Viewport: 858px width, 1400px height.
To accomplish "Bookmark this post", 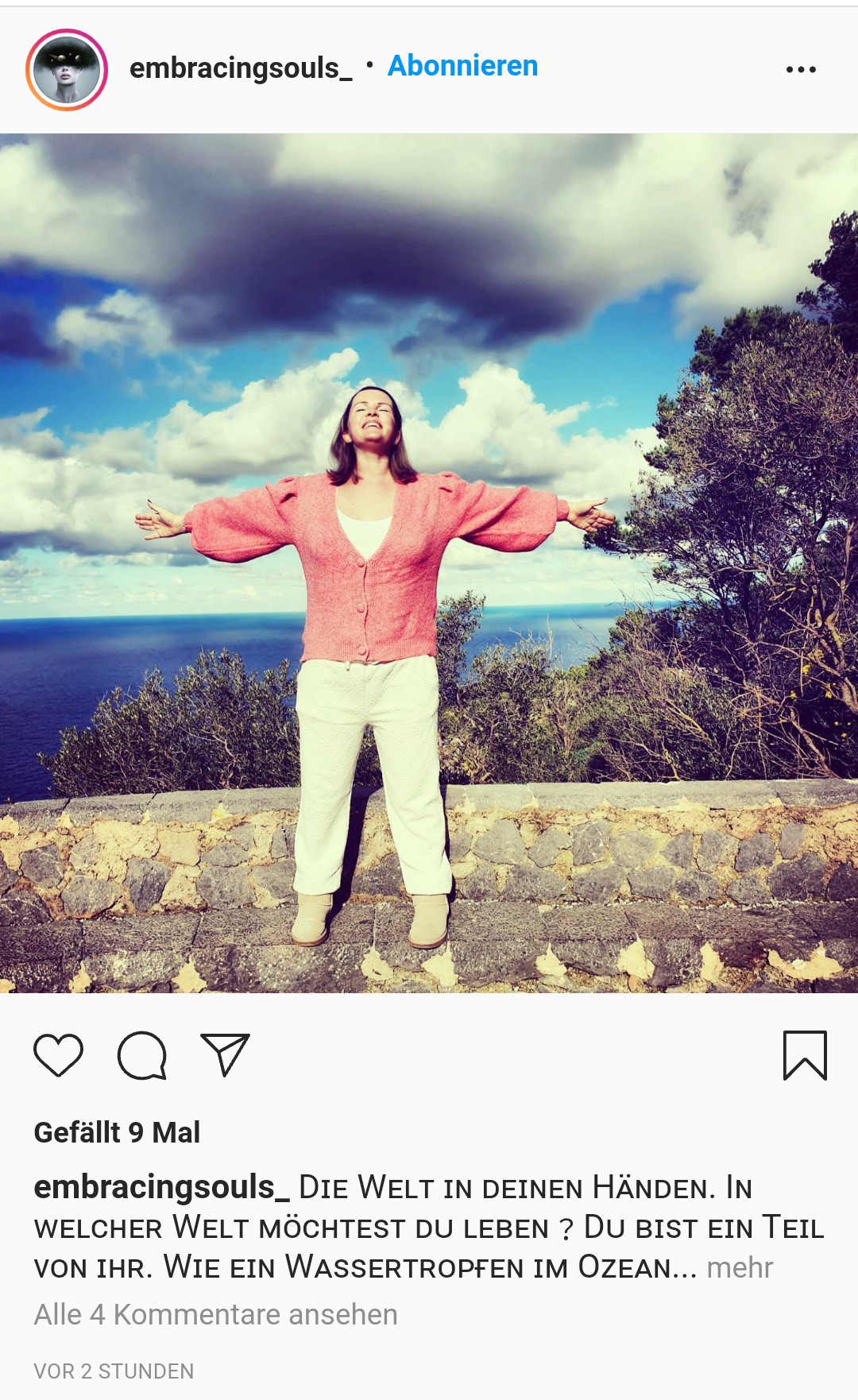I will coord(805,1055).
